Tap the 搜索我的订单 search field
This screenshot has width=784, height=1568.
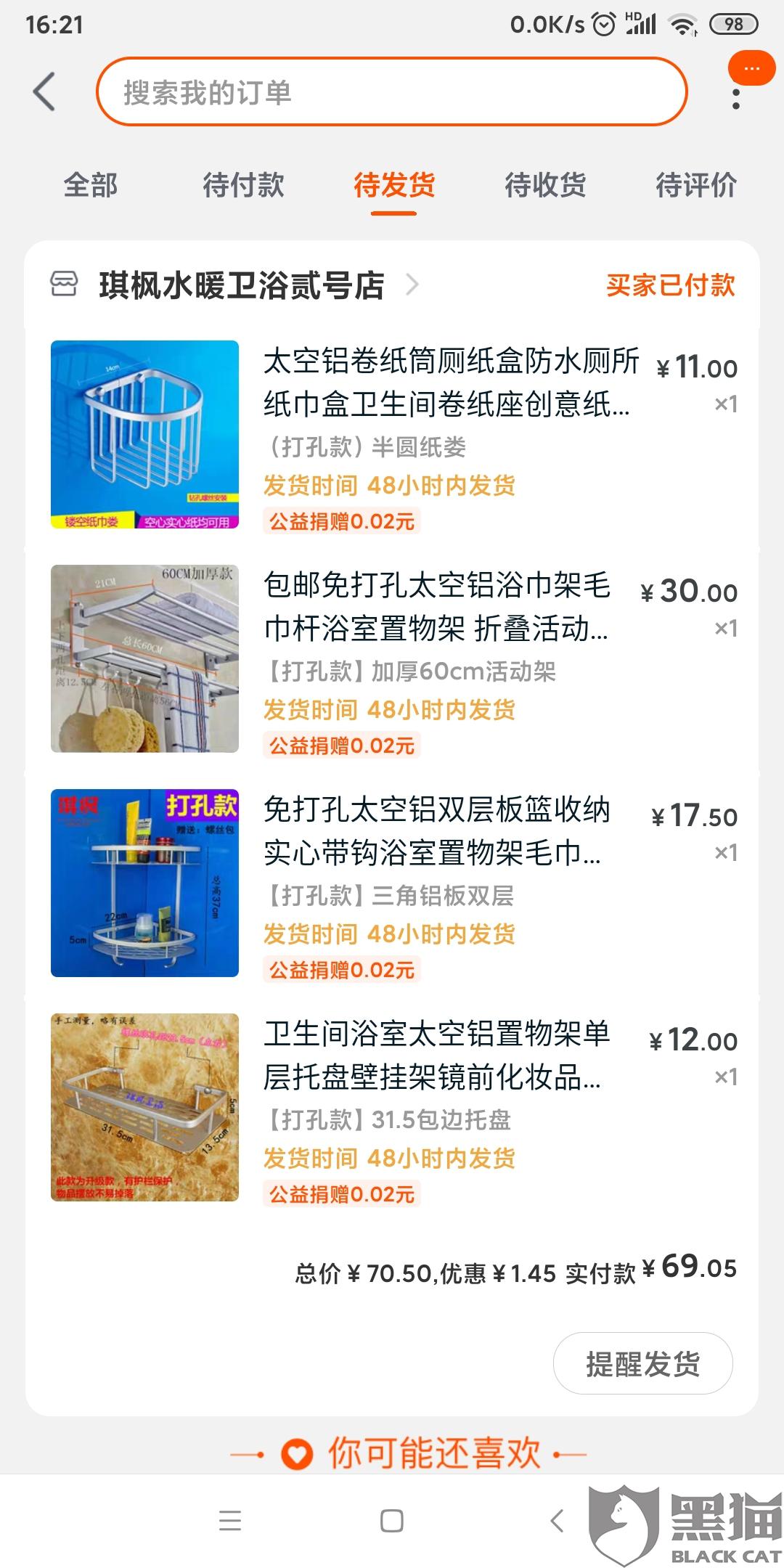point(392,92)
